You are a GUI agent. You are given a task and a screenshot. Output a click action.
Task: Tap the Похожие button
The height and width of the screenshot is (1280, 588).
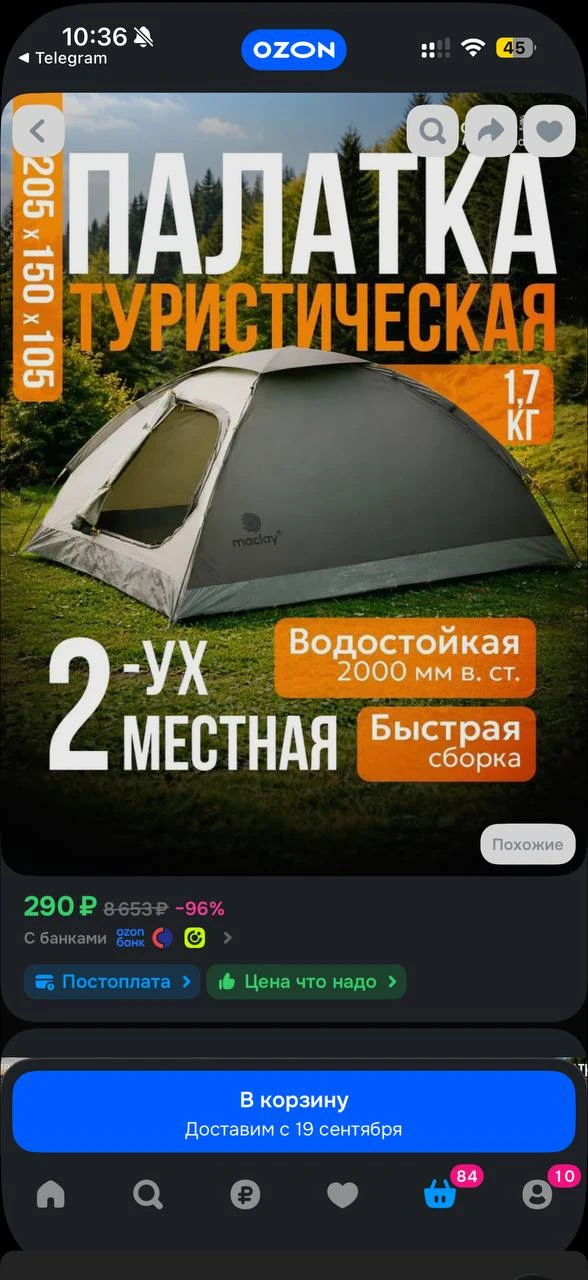(x=527, y=844)
